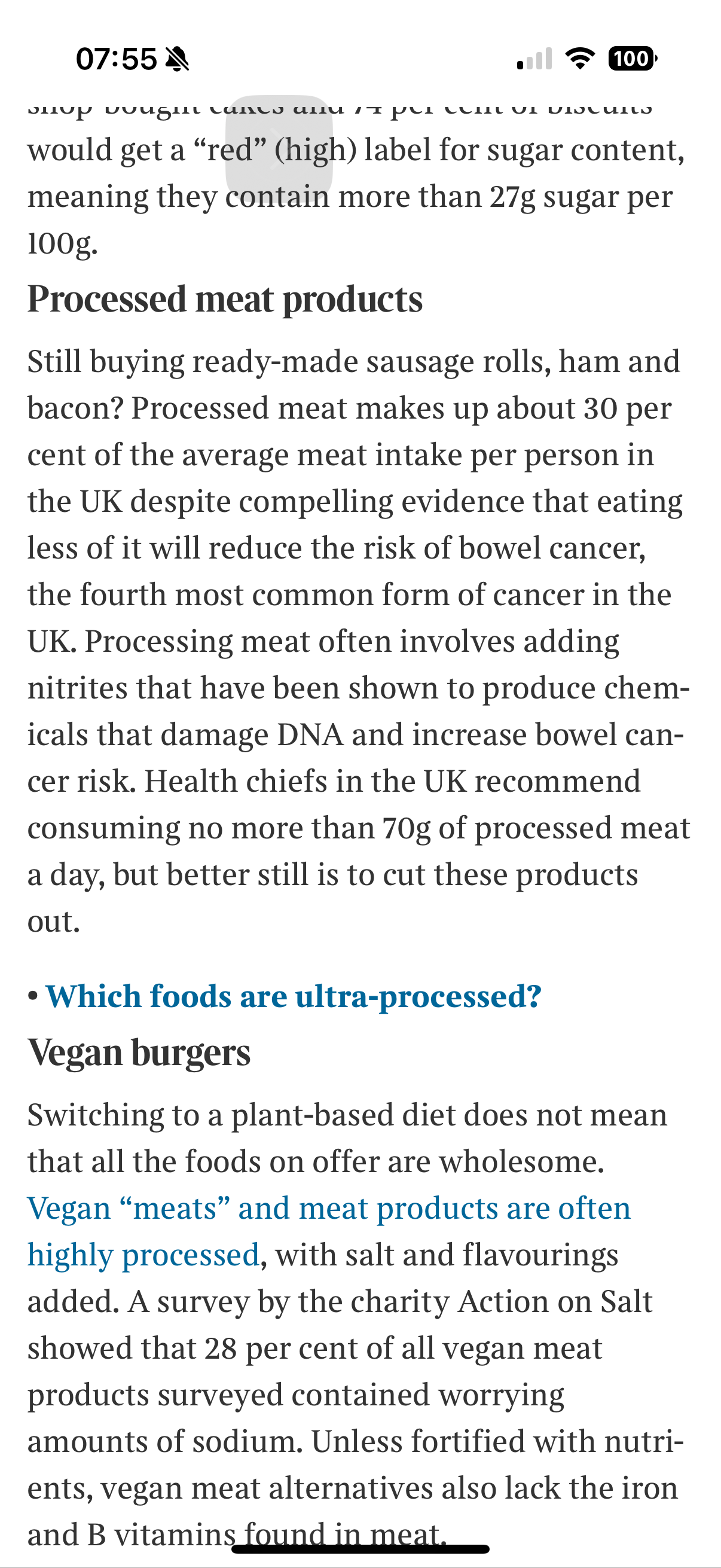Viewport: 721px width, 1568px height.
Task: Open the "Which foods are ultra-processed?" link
Action: [294, 997]
